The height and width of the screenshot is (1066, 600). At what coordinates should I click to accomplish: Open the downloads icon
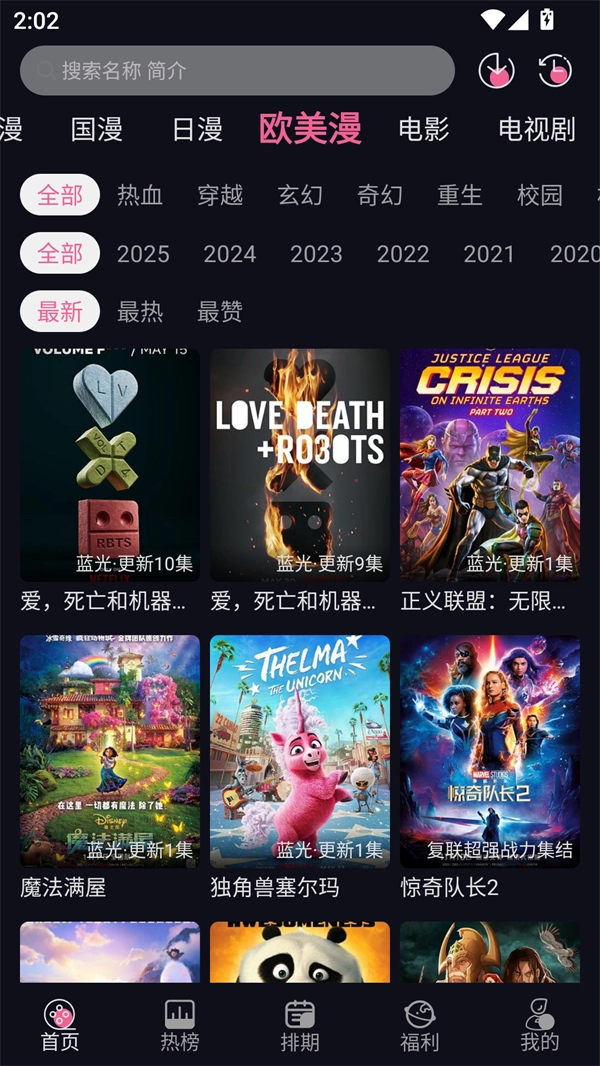point(496,70)
